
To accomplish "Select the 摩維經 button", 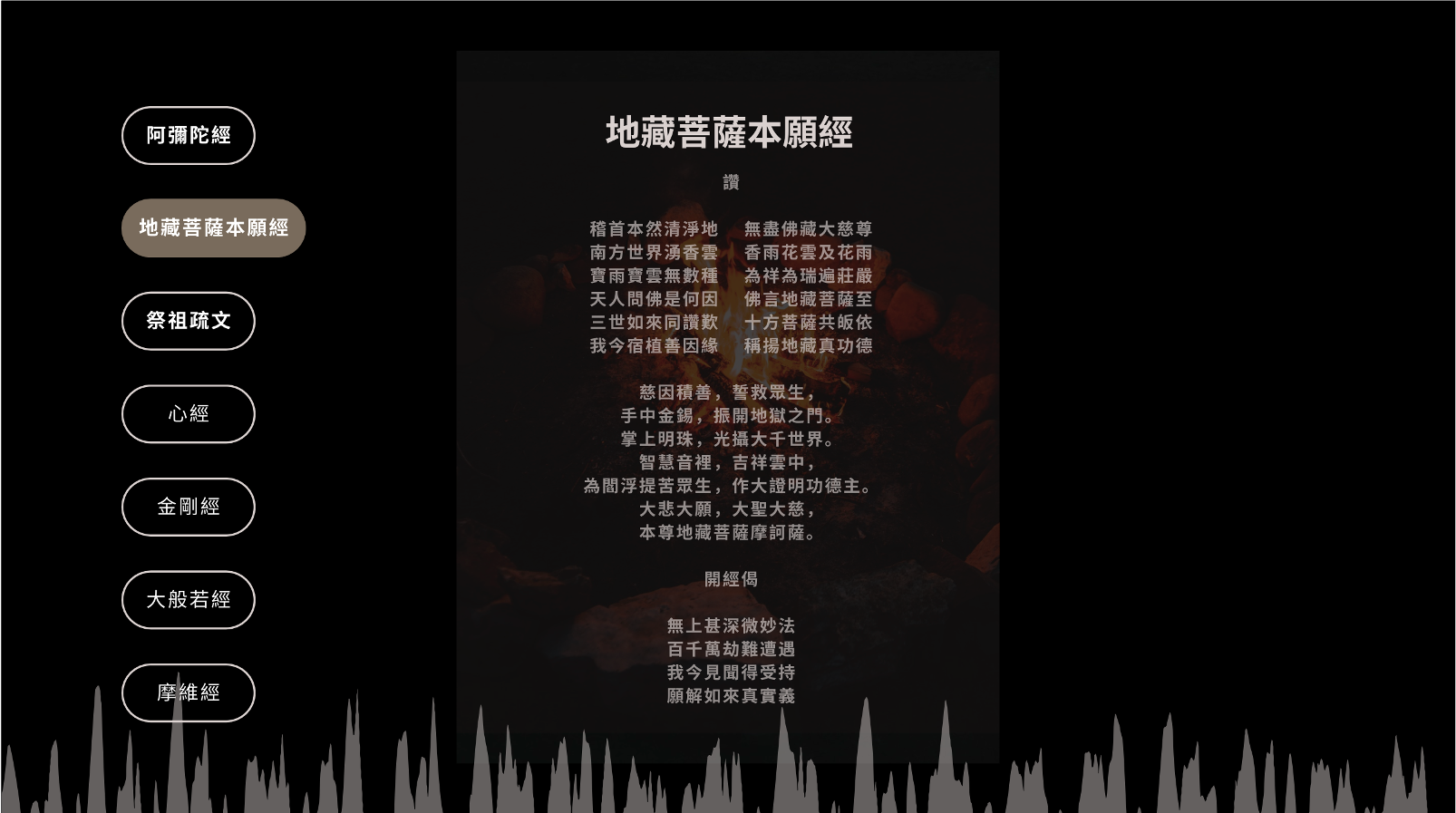I will pyautogui.click(x=189, y=692).
